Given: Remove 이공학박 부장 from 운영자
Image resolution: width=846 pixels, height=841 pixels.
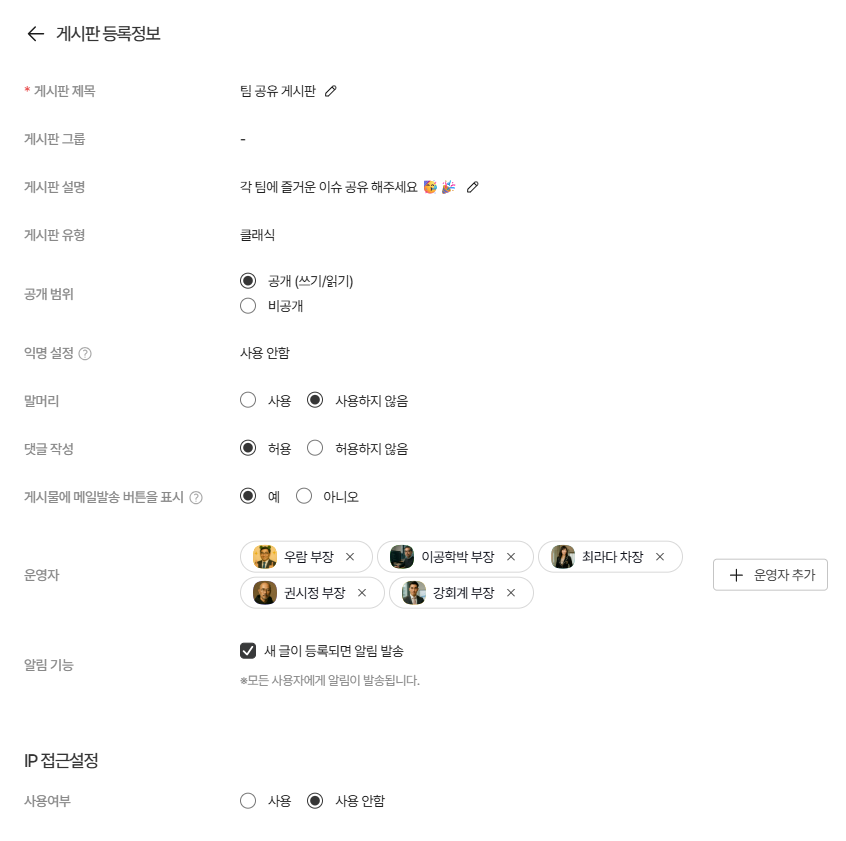Looking at the screenshot, I should click(511, 557).
